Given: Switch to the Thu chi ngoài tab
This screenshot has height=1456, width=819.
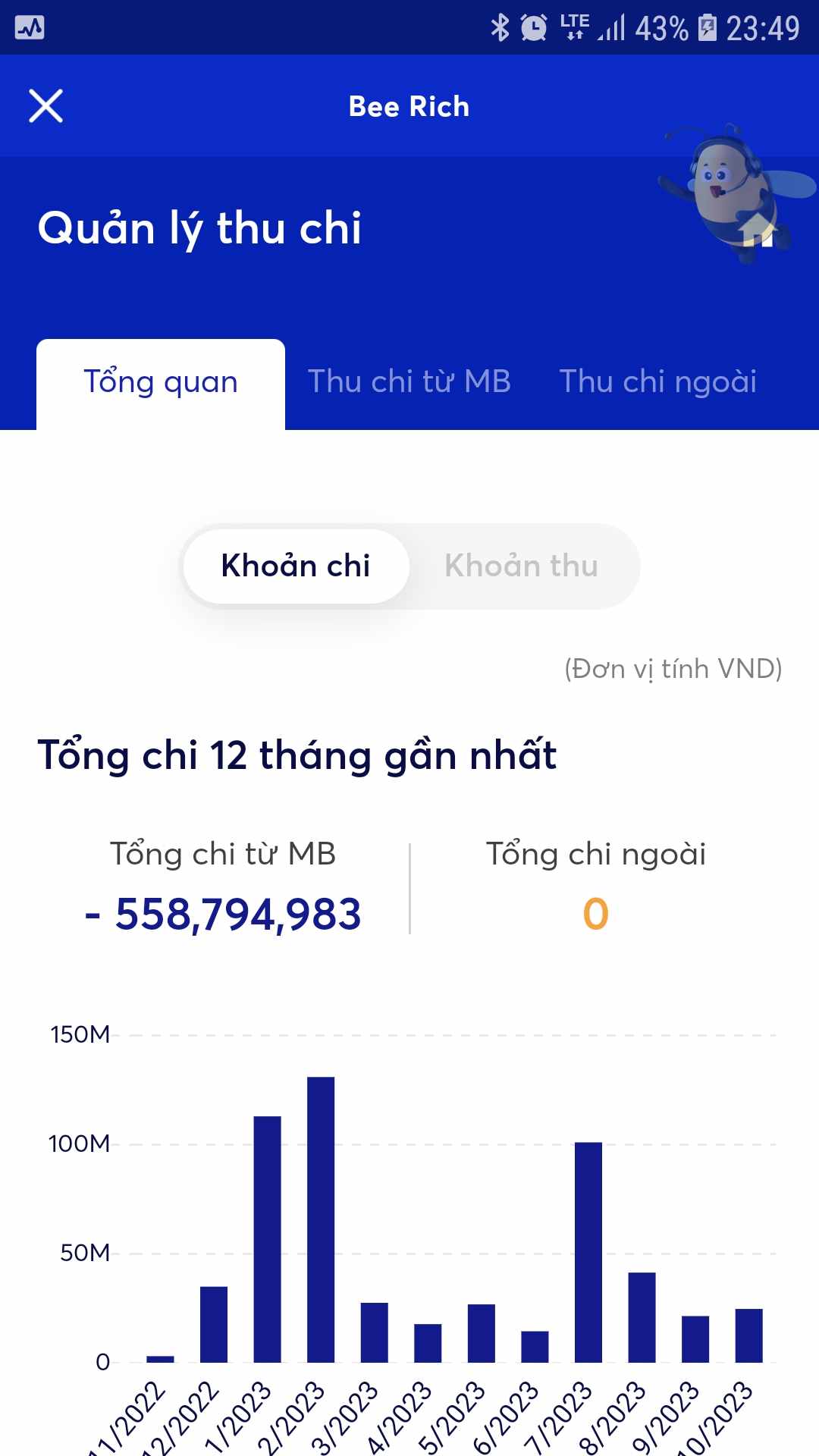Looking at the screenshot, I should [x=657, y=381].
